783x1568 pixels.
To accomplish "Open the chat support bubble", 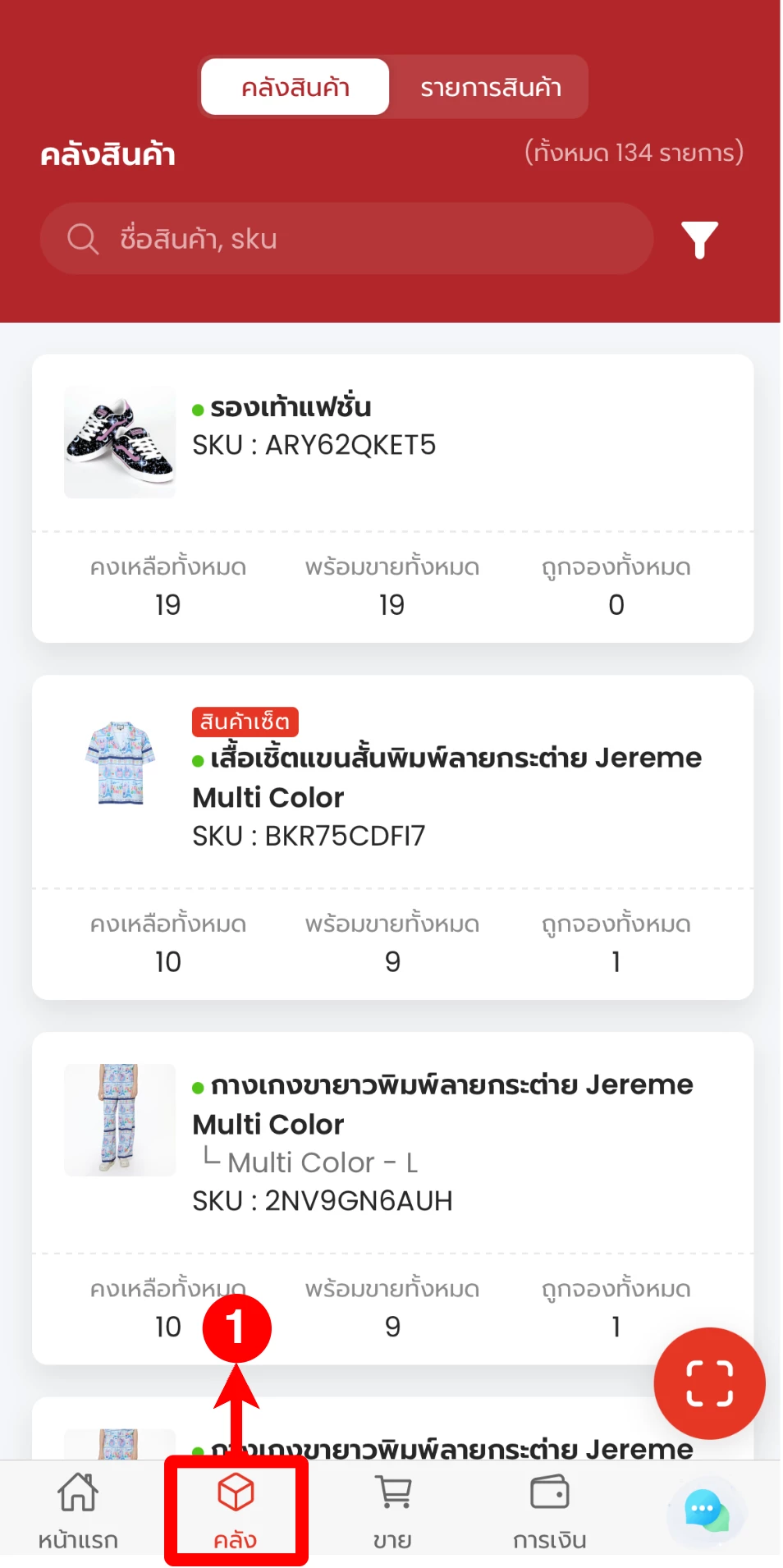I will pos(706,1511).
